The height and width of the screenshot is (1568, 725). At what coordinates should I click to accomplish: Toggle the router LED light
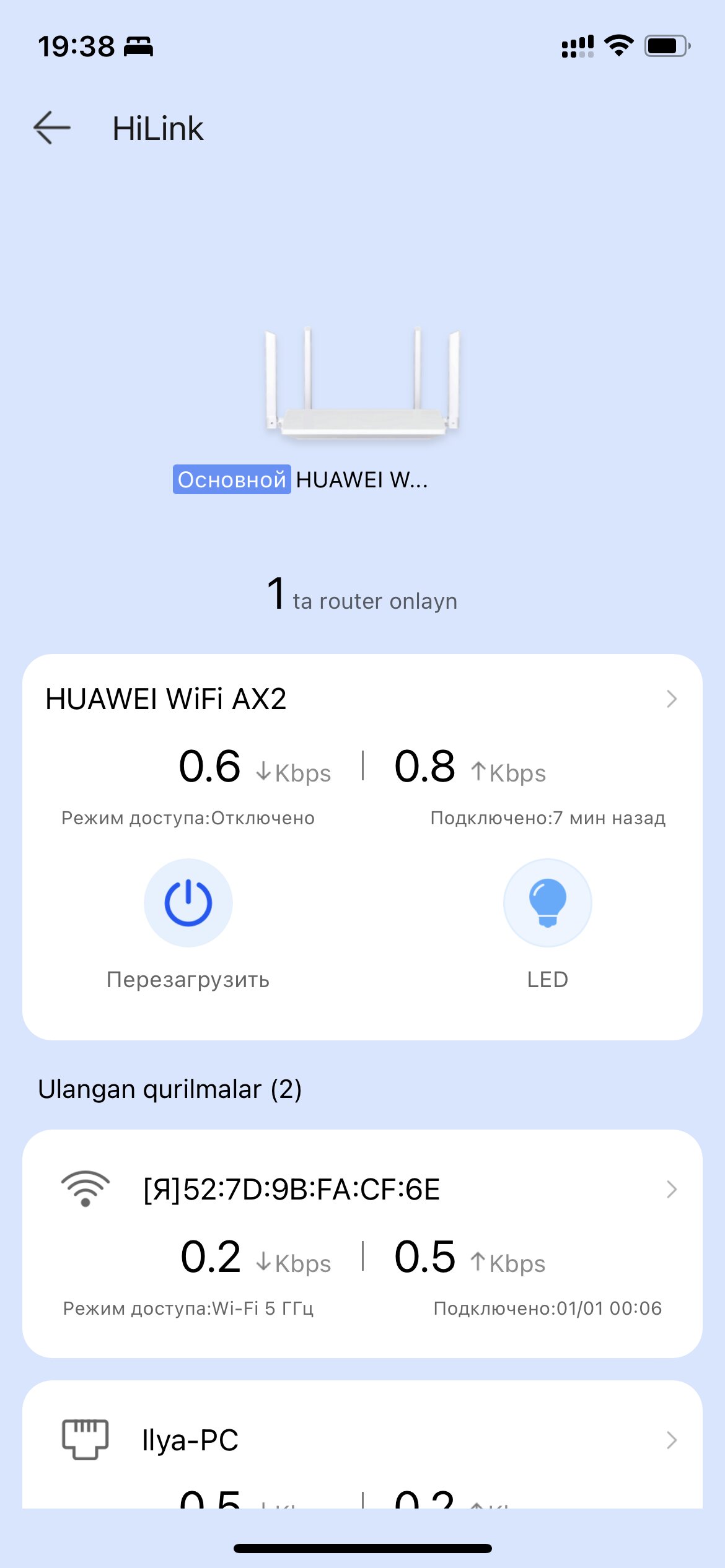tap(548, 902)
